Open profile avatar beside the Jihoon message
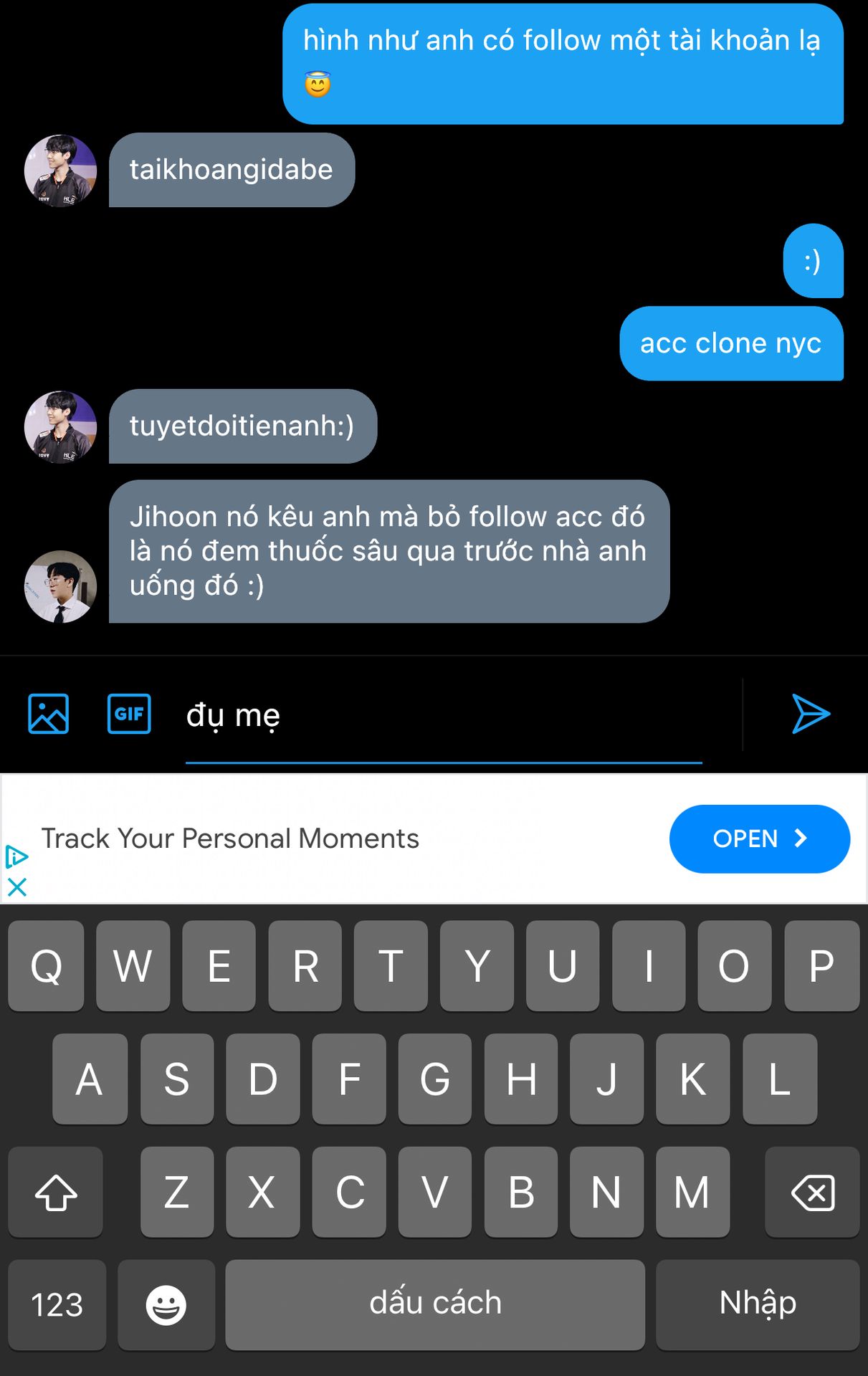 [x=60, y=586]
